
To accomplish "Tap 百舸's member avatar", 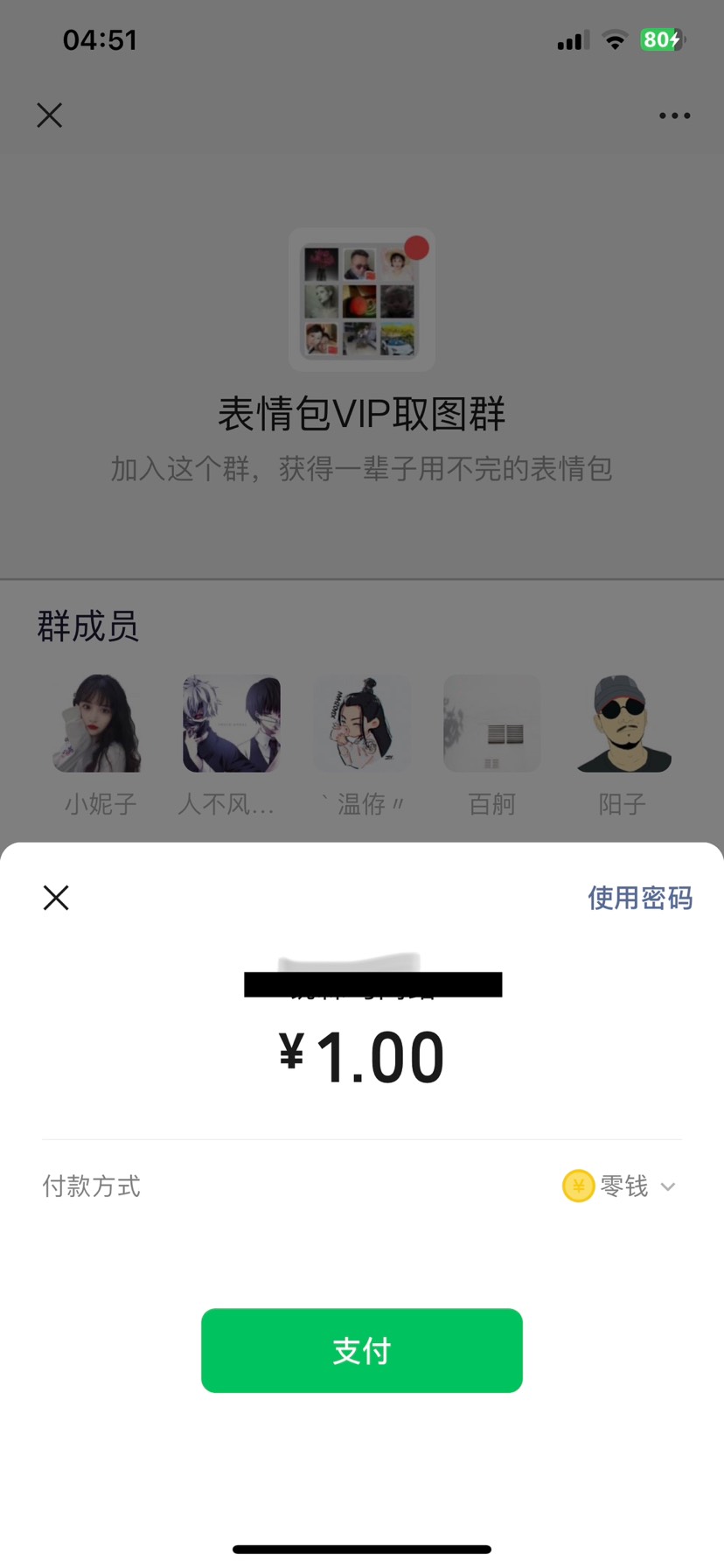I will pyautogui.click(x=491, y=724).
